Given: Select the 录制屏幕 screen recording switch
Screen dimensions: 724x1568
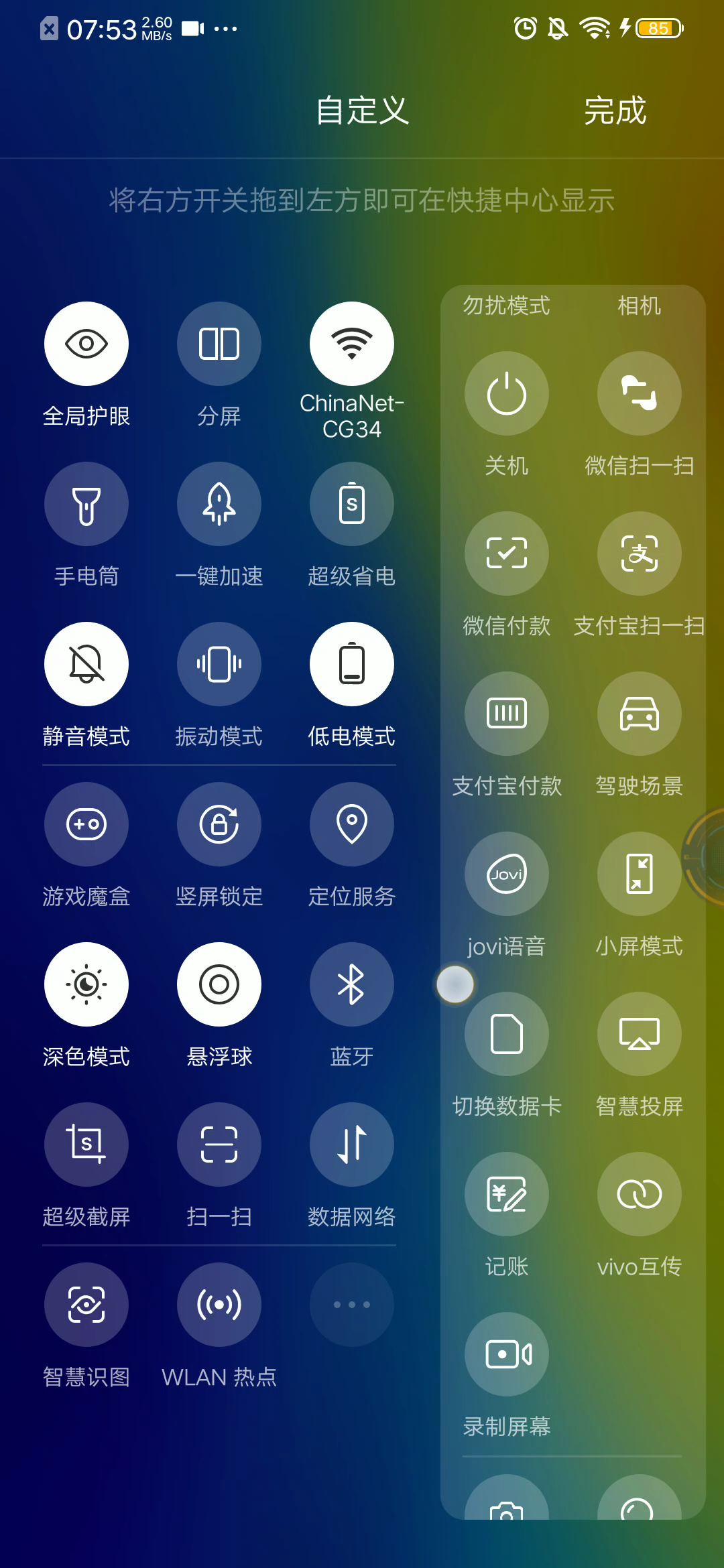Looking at the screenshot, I should [507, 1355].
